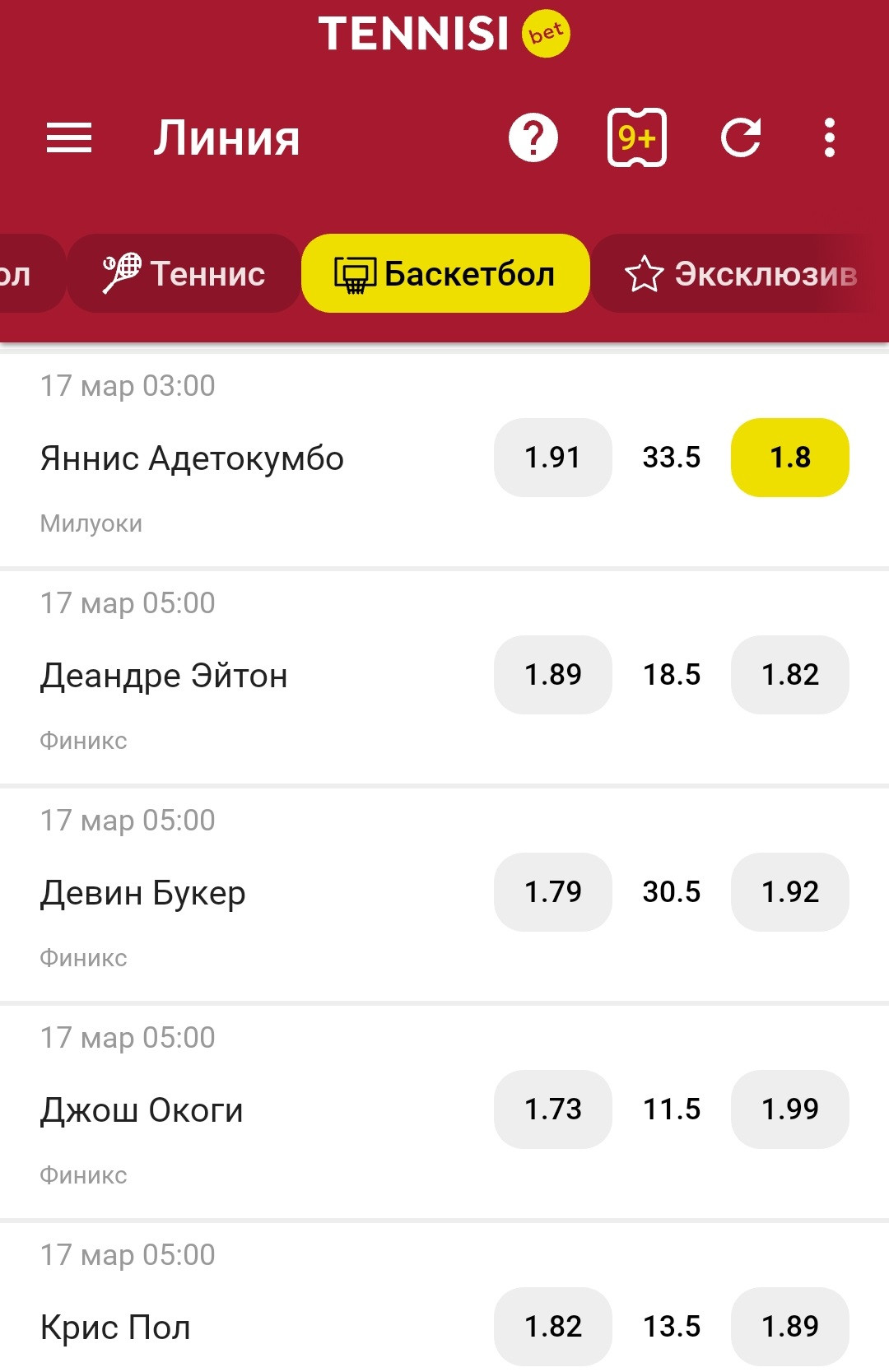Switch to the Эксклюзив tab
Viewport: 889px width, 1372px height.
pyautogui.click(x=741, y=273)
